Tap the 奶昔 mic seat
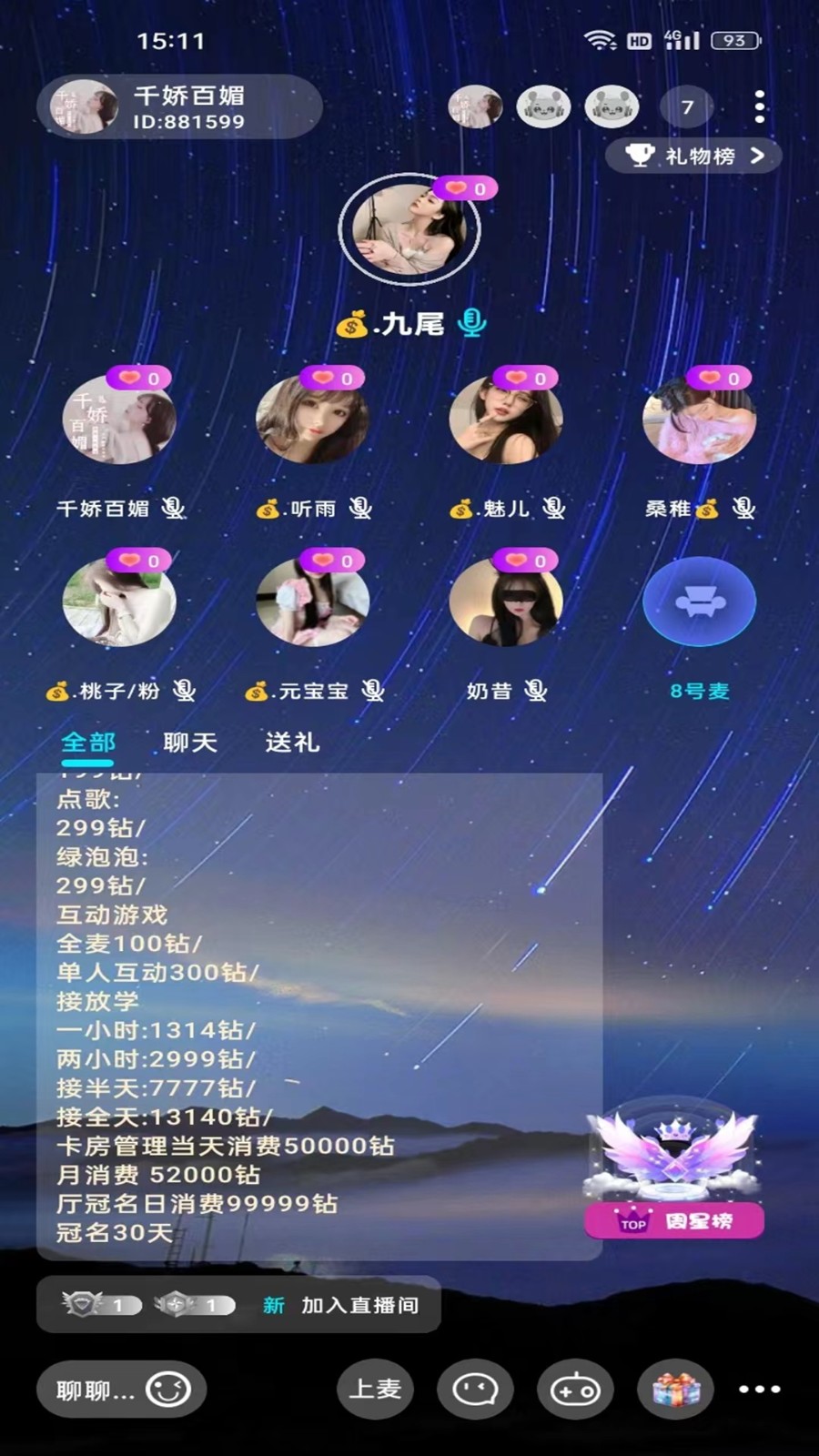Viewport: 819px width, 1456px height. pos(505,602)
